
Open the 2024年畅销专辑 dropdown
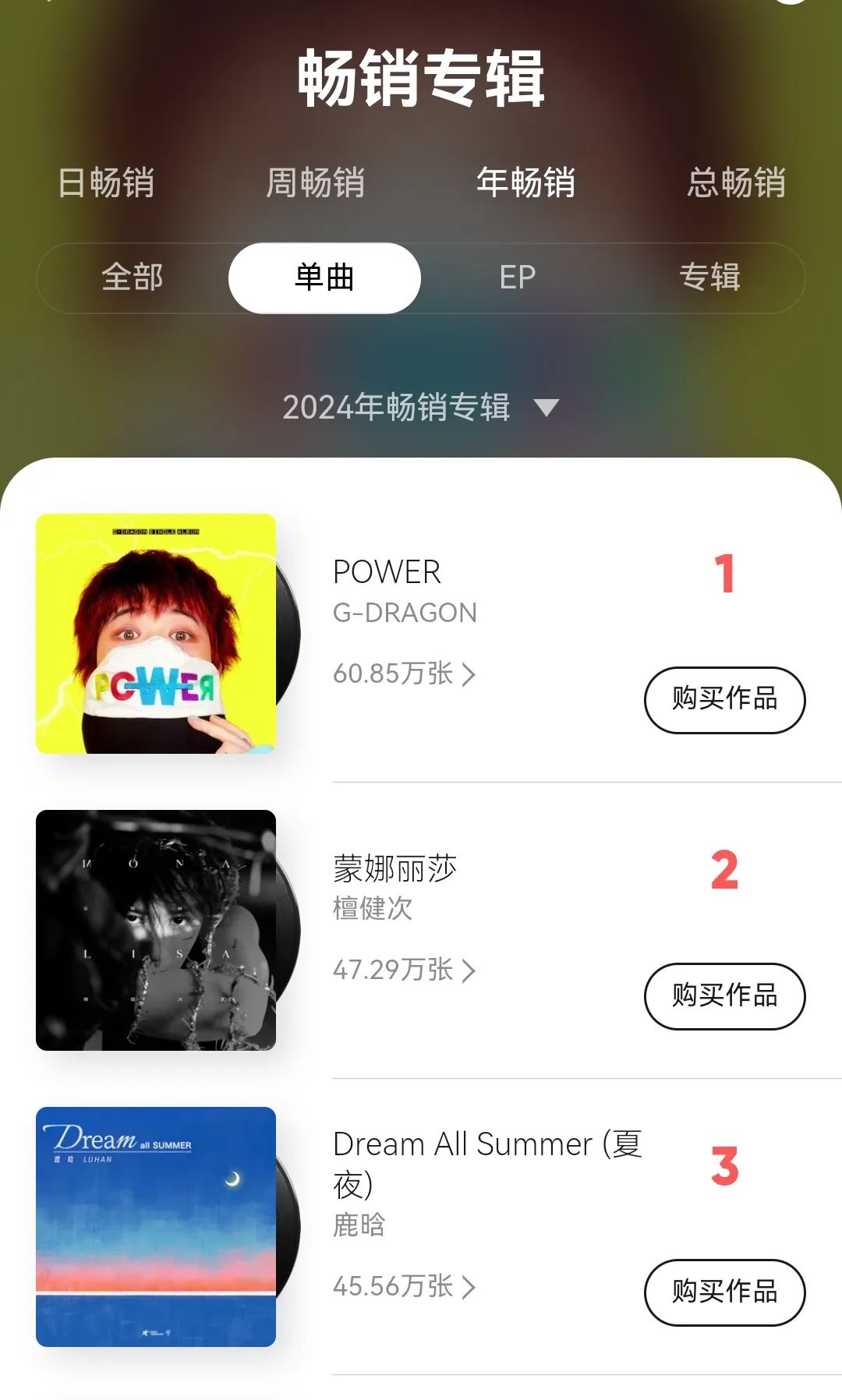tap(399, 405)
